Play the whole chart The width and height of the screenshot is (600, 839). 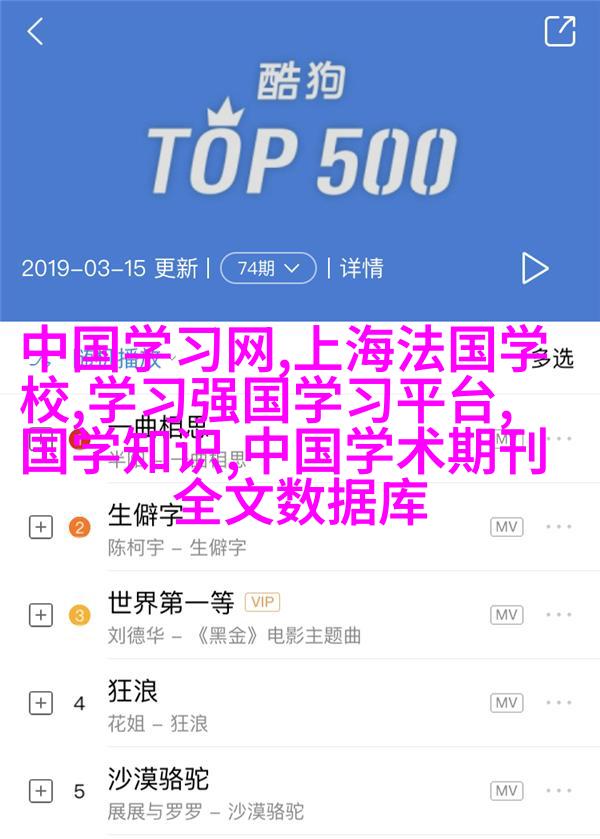[x=535, y=268]
